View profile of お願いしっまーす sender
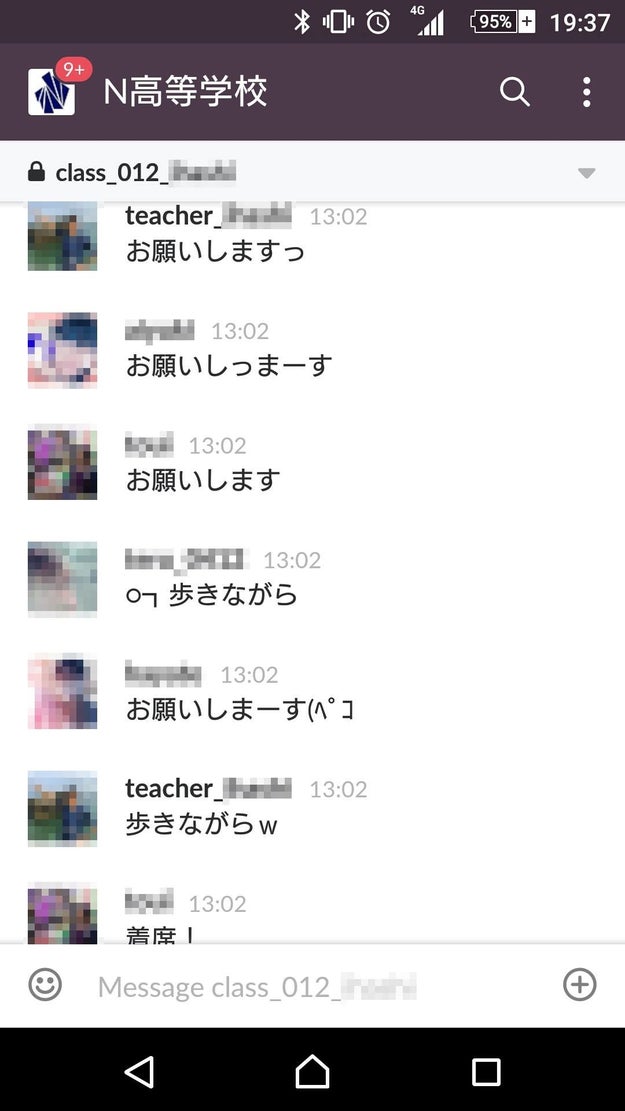 [62, 349]
